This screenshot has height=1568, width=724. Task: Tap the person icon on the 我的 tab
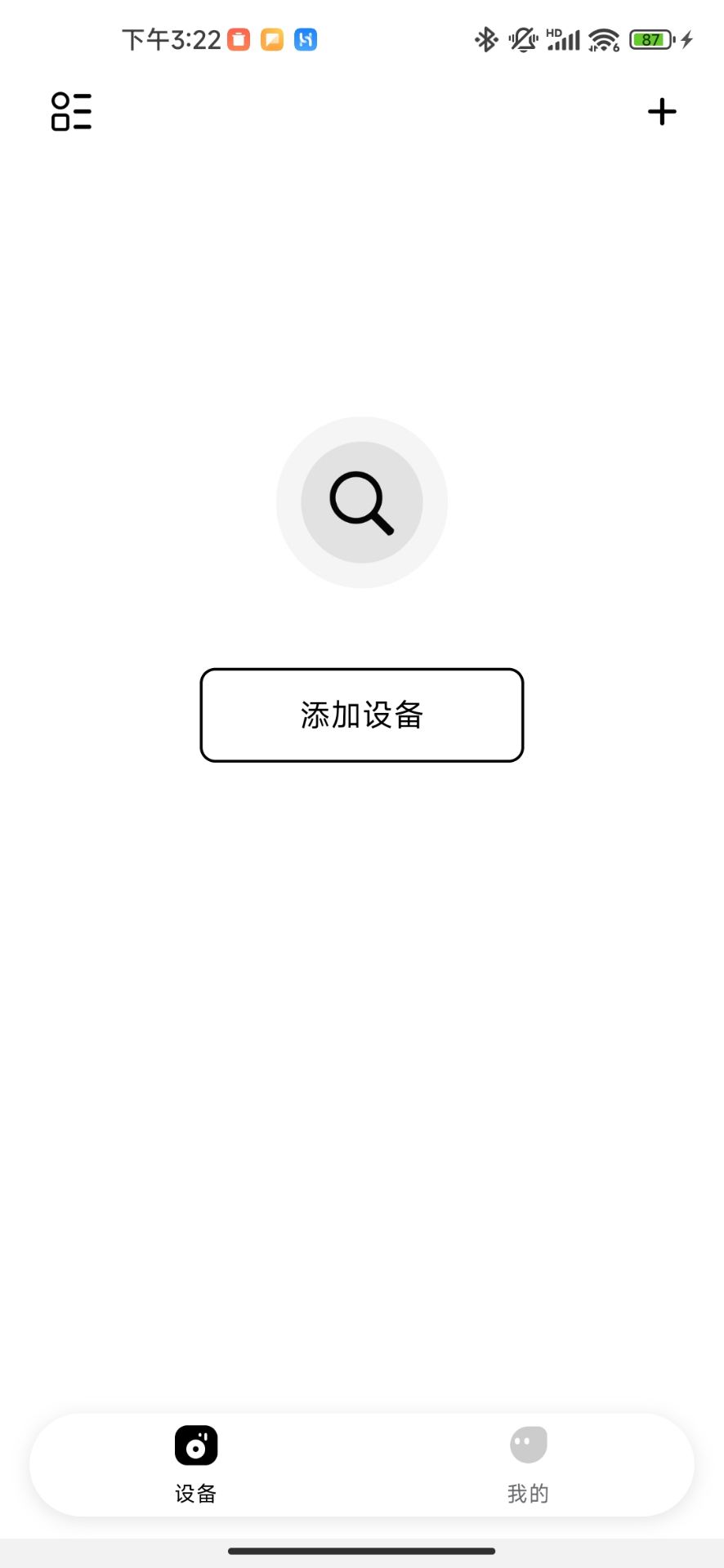(x=528, y=1444)
